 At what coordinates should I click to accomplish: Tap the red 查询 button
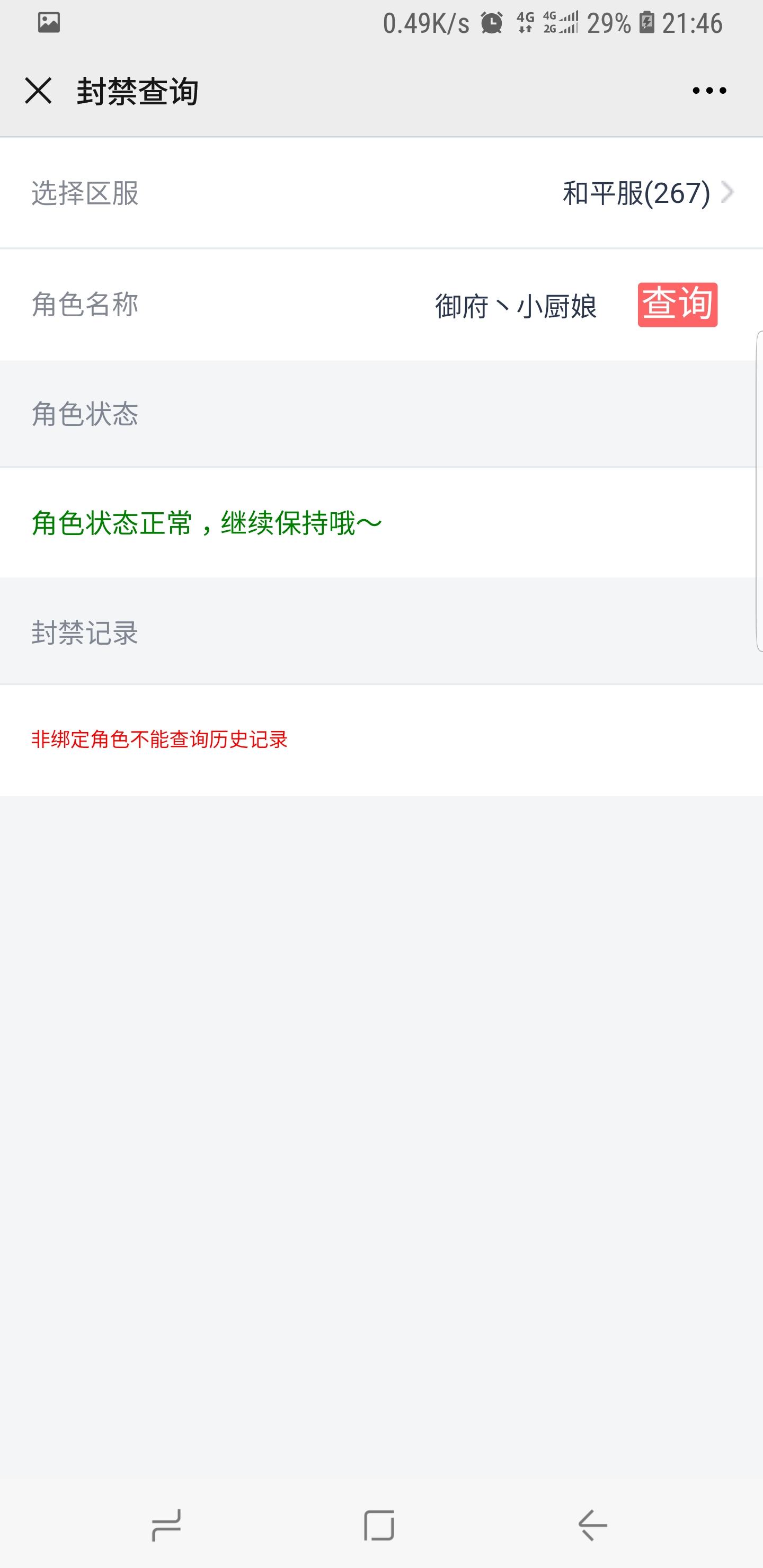(x=677, y=305)
